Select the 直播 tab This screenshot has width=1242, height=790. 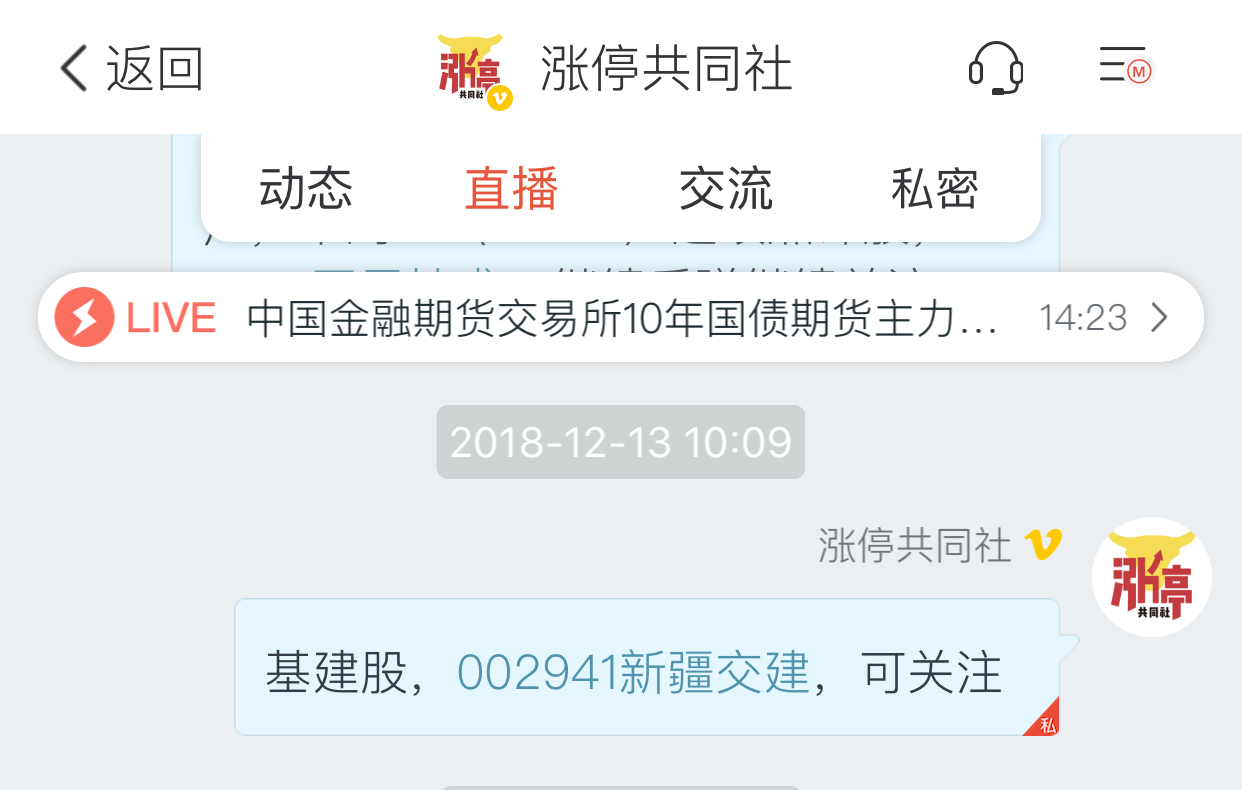(511, 188)
